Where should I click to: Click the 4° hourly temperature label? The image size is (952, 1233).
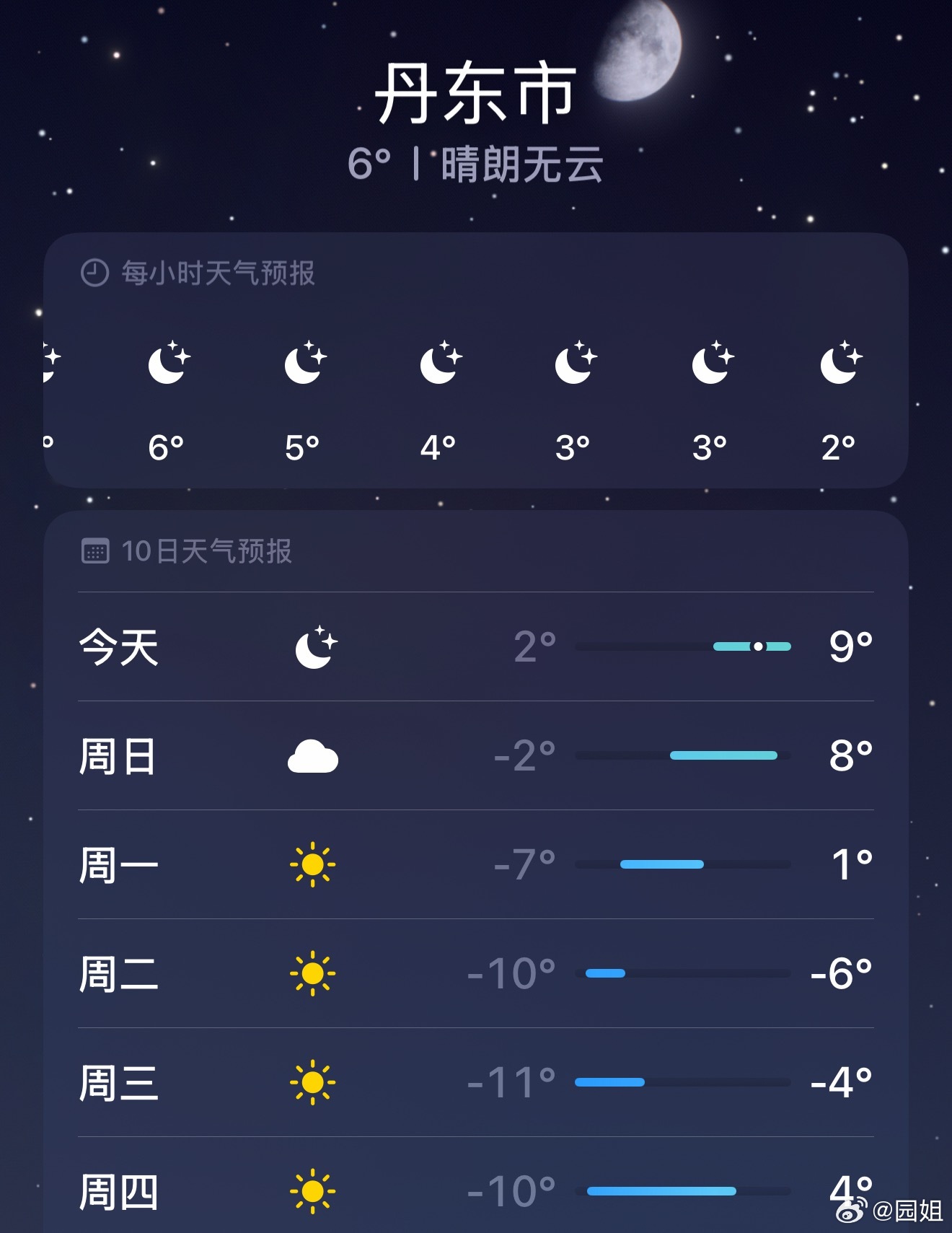point(438,446)
